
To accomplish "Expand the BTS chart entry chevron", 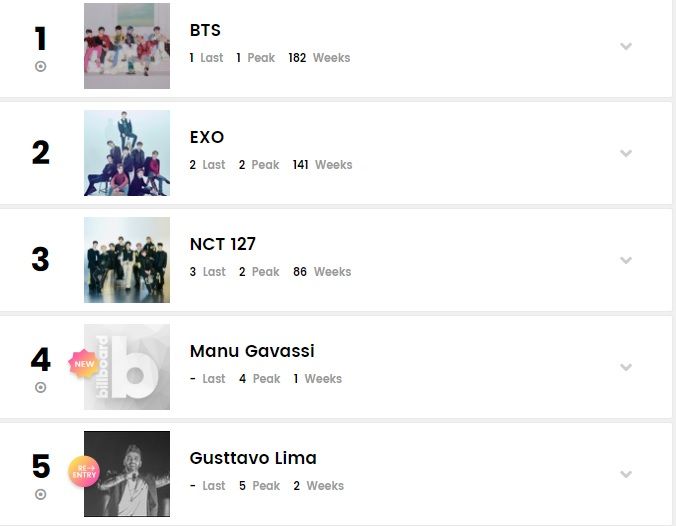I will (626, 46).
